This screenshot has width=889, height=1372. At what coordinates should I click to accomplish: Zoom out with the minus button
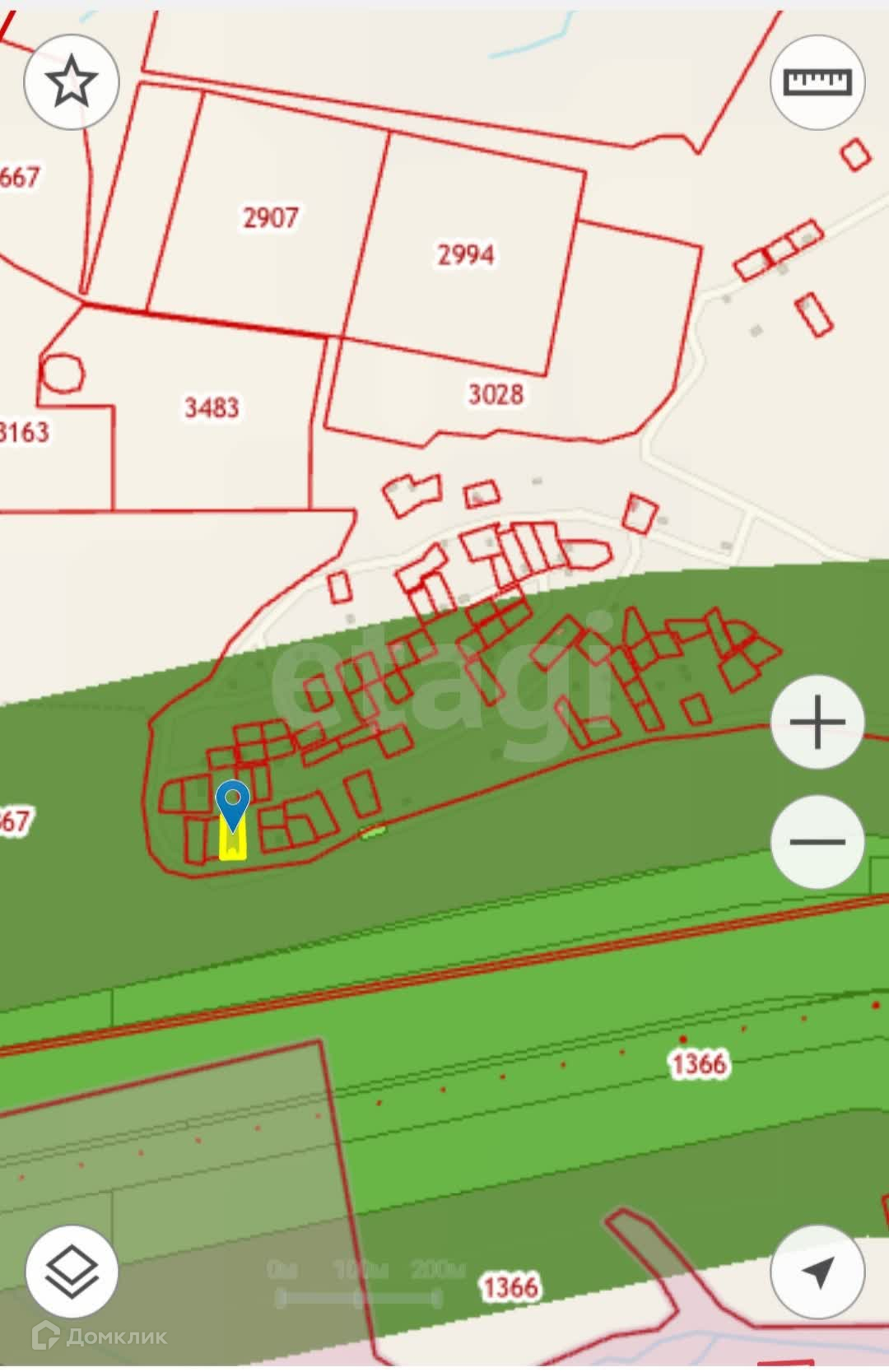pos(817,841)
